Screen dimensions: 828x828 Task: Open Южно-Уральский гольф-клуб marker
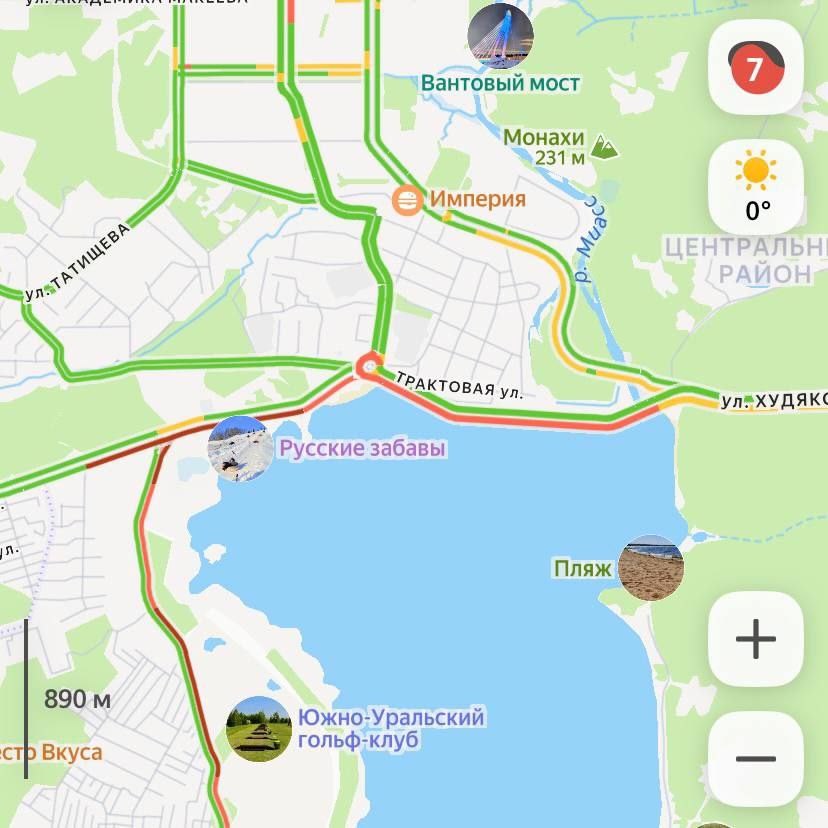coord(260,729)
